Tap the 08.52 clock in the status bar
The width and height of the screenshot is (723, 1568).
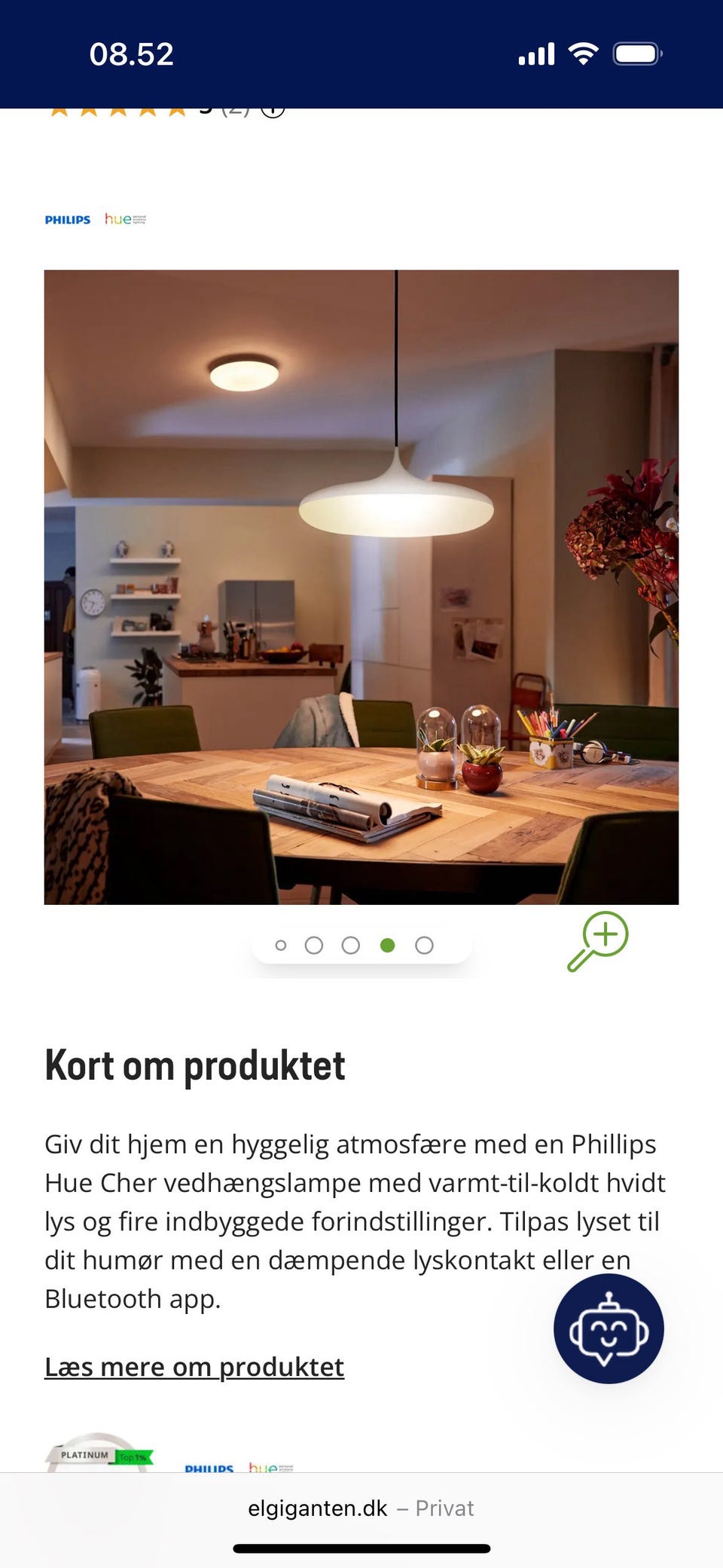pyautogui.click(x=133, y=53)
